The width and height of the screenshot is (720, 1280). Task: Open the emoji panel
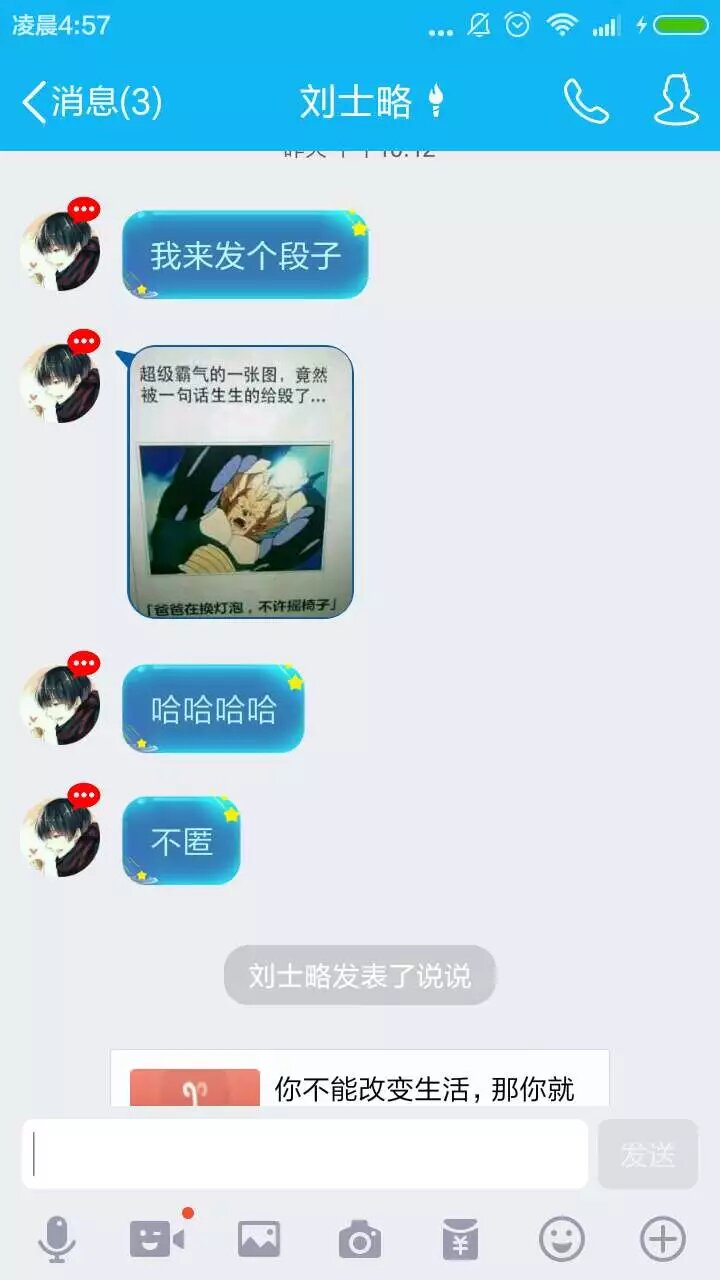point(561,1240)
